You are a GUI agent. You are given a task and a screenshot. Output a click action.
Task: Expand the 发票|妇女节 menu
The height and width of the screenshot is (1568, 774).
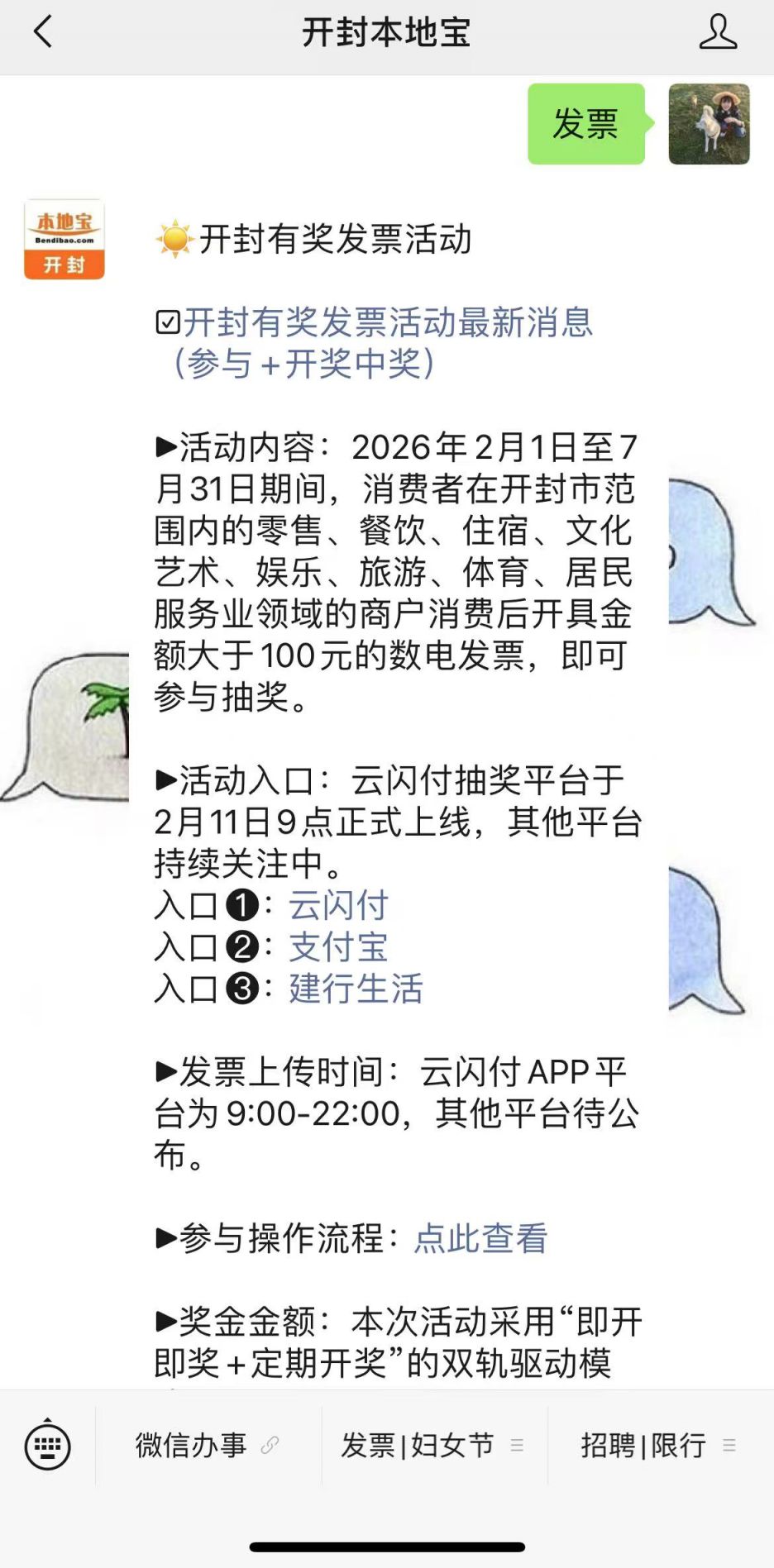point(433,1446)
